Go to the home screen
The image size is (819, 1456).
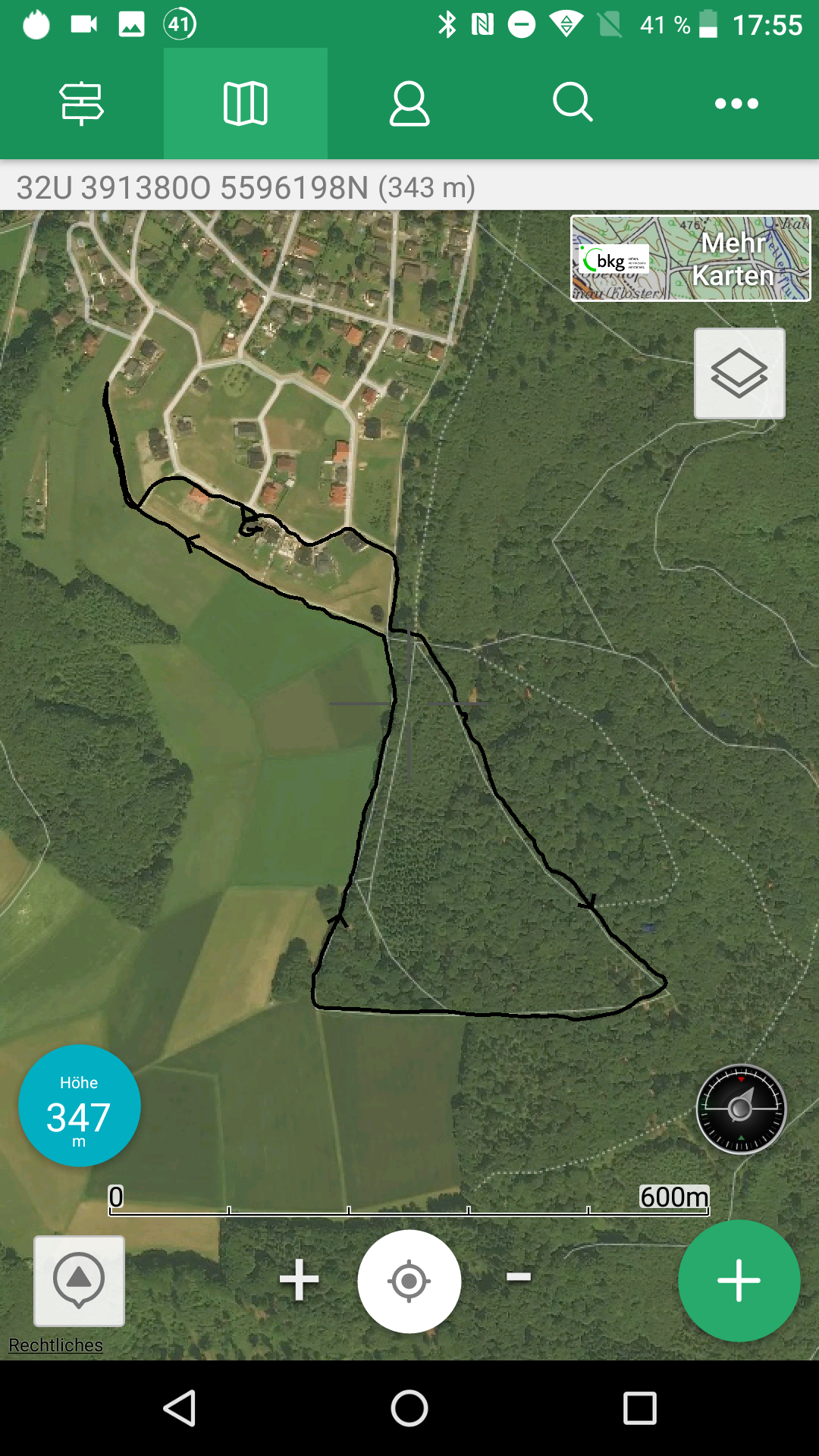409,1409
